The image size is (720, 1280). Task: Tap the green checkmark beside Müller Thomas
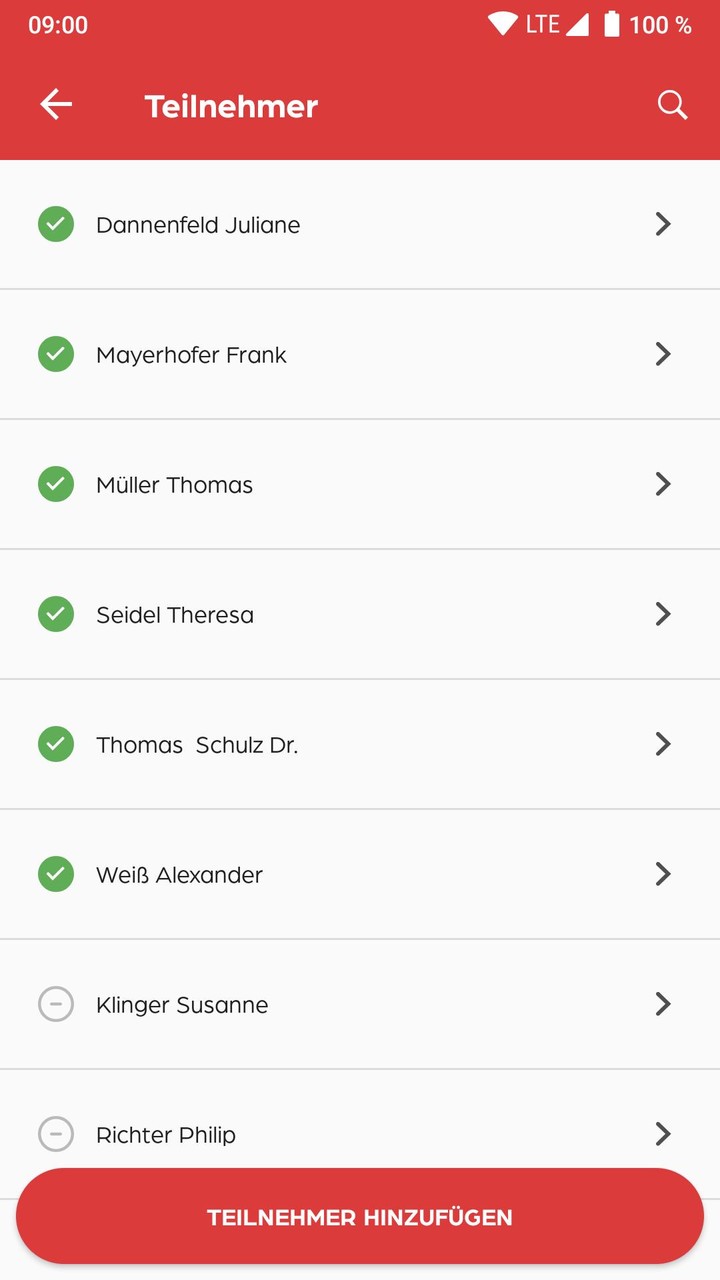56,484
